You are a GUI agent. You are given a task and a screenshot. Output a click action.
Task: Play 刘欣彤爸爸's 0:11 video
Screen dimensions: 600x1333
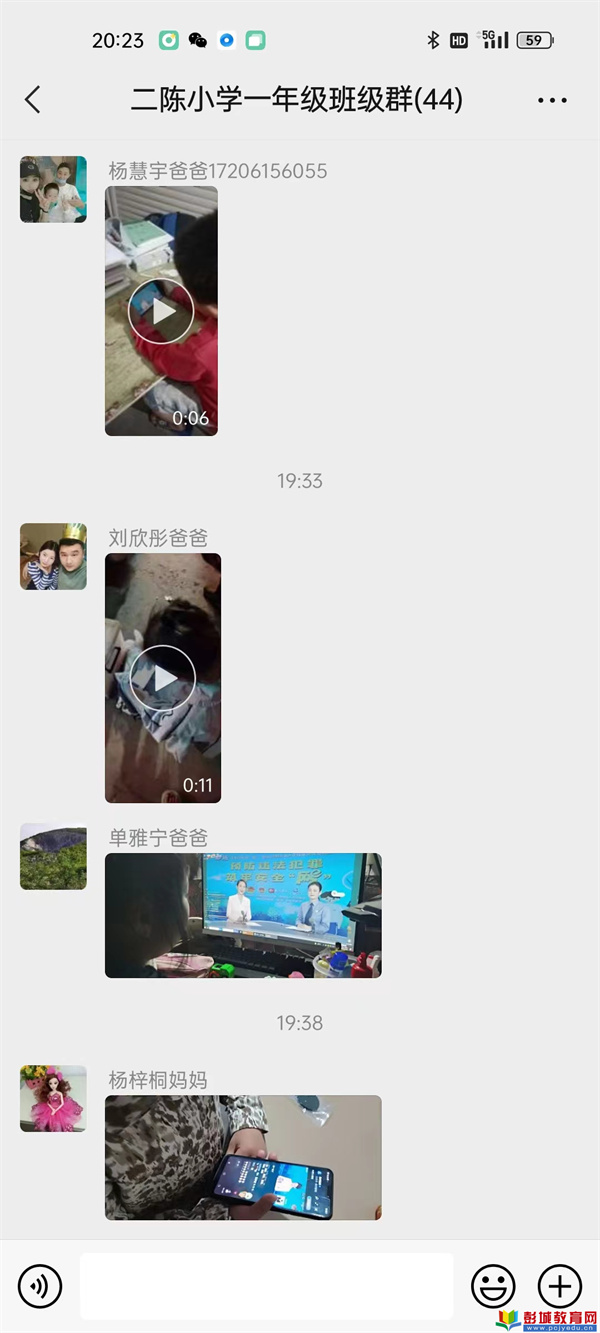click(162, 678)
